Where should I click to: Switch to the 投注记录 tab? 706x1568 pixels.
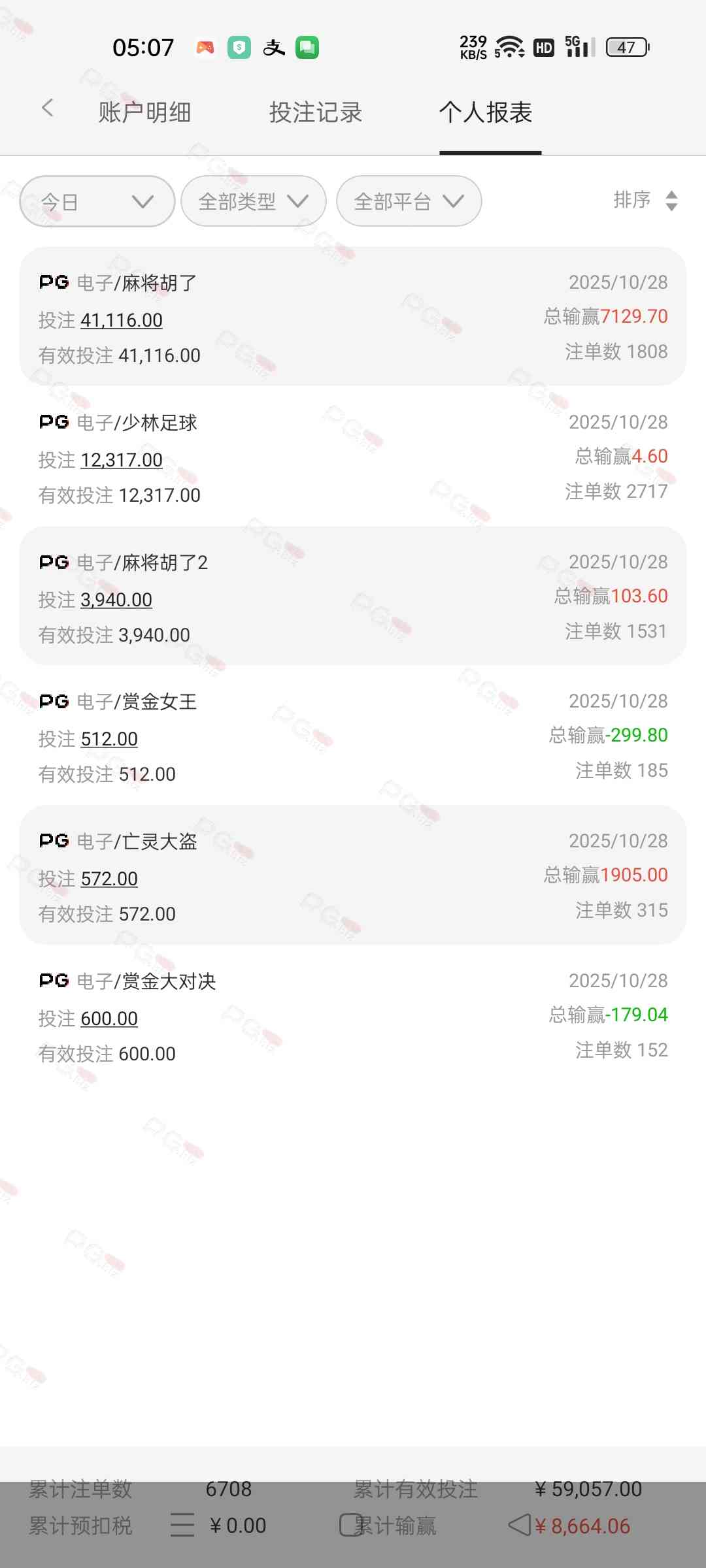[x=316, y=112]
